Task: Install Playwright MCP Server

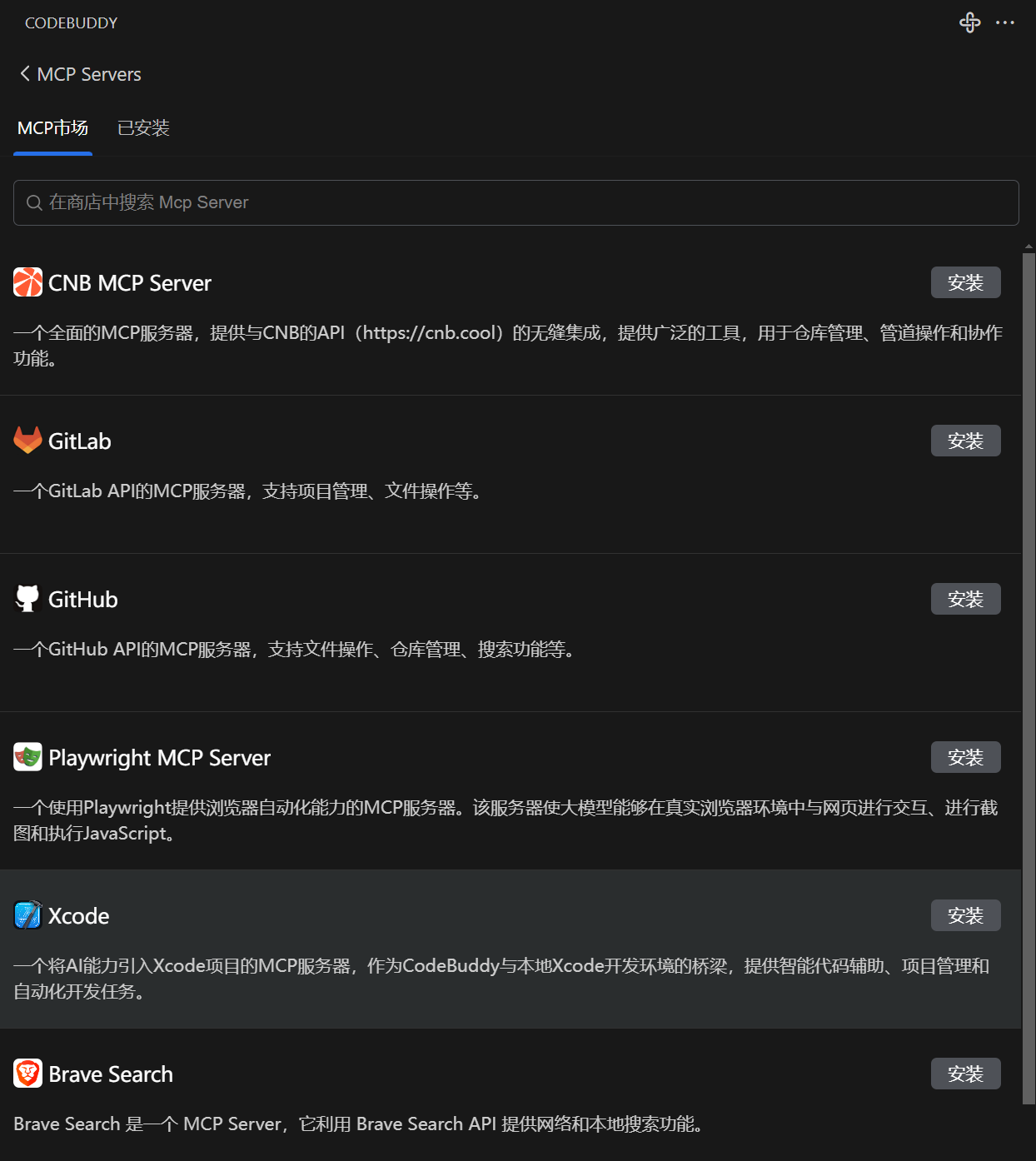Action: tap(965, 757)
